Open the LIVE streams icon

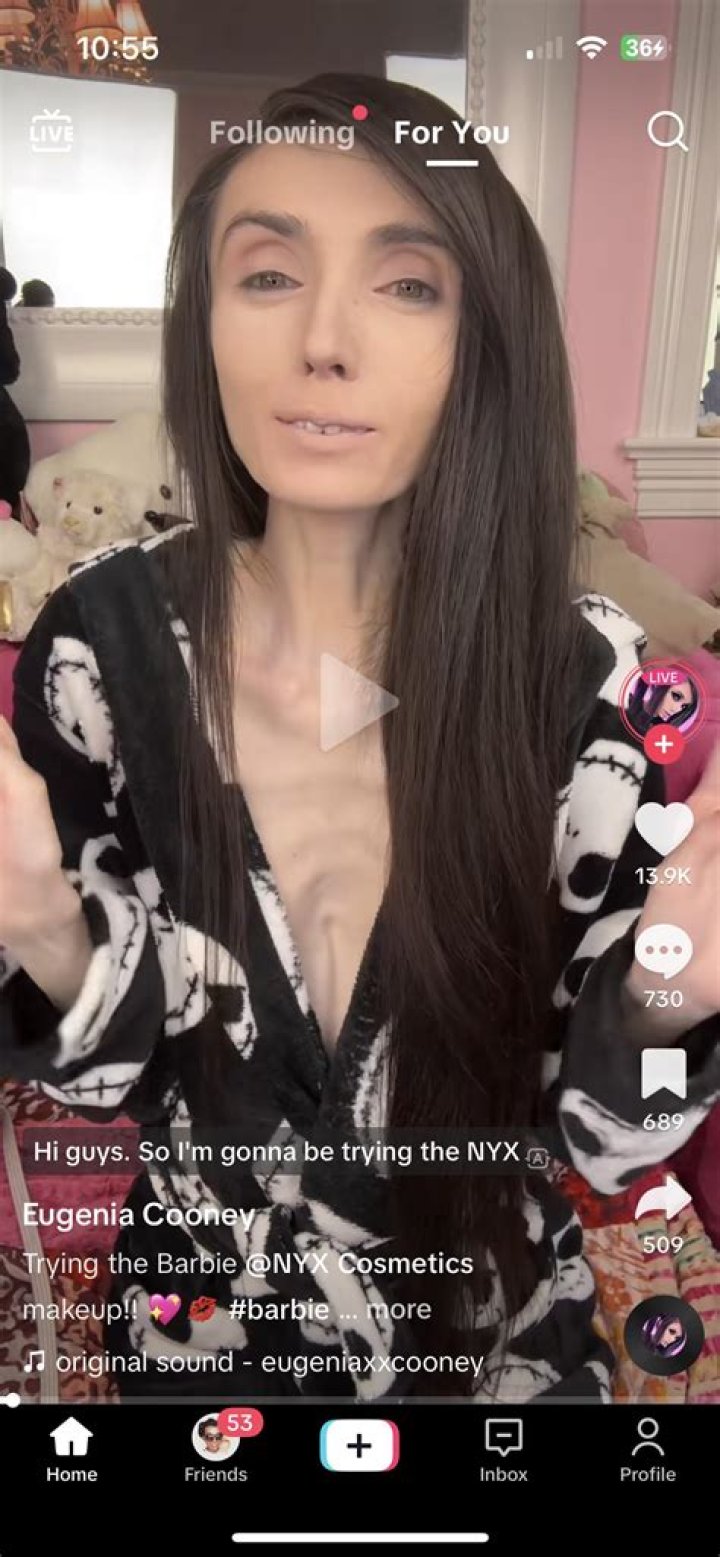51,132
